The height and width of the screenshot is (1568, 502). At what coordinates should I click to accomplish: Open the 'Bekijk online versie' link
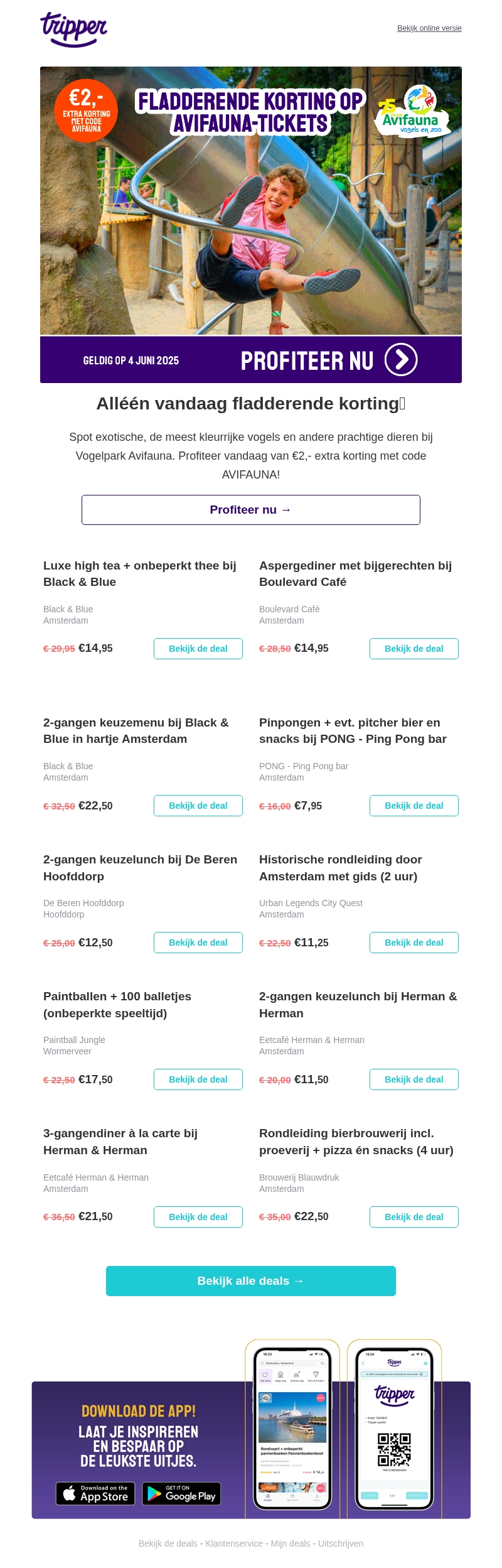click(x=429, y=28)
